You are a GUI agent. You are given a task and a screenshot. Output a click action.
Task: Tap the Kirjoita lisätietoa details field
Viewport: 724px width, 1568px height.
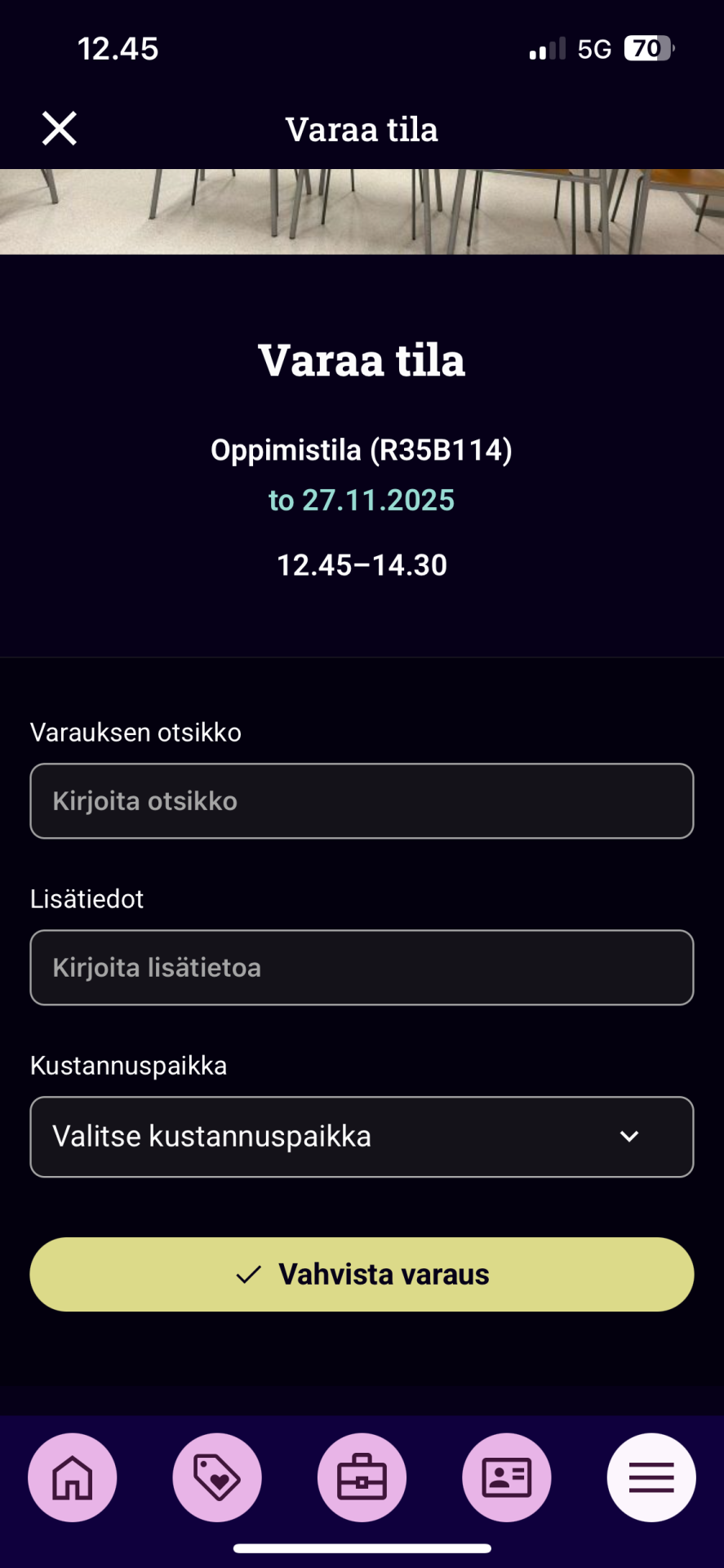pyautogui.click(x=362, y=968)
